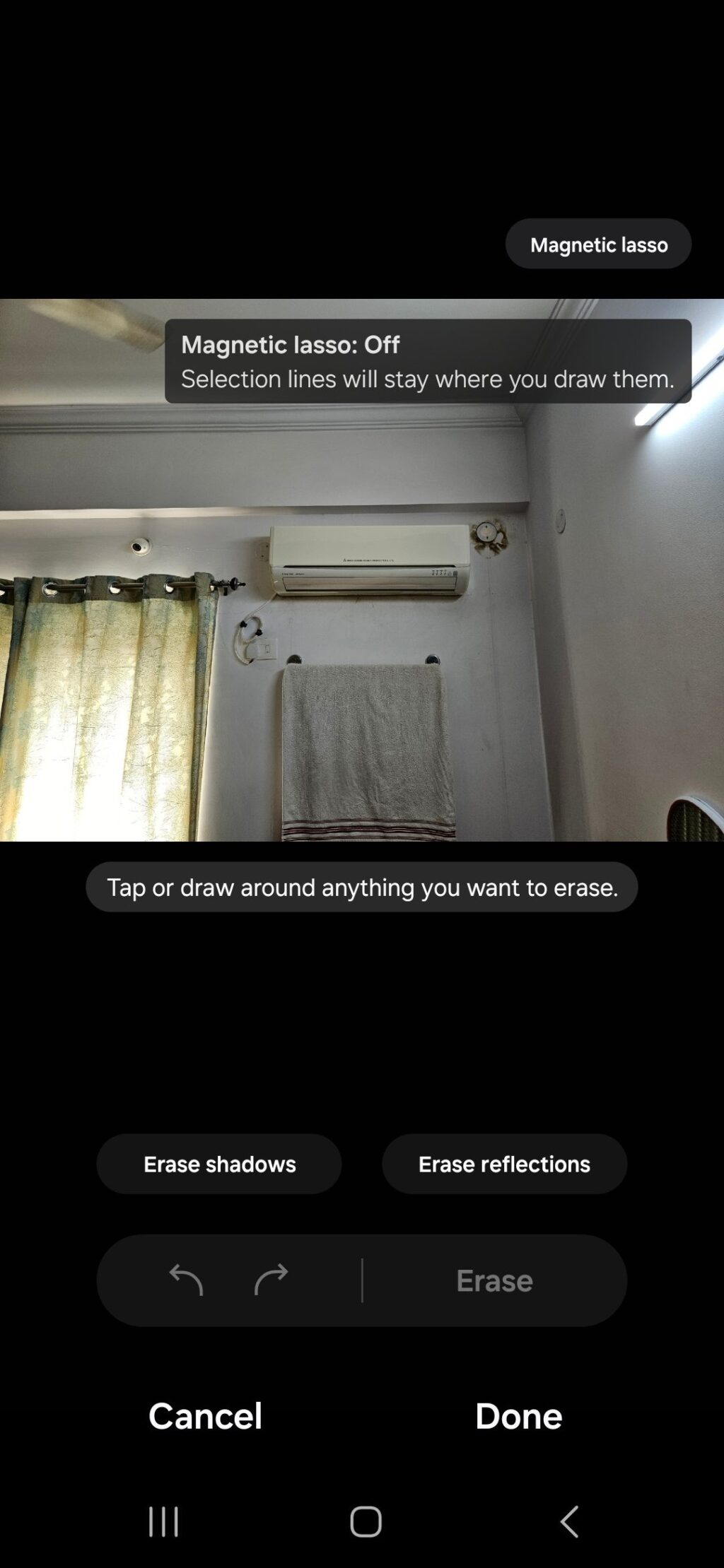Toggle the Magnetic lasso button

(x=598, y=244)
